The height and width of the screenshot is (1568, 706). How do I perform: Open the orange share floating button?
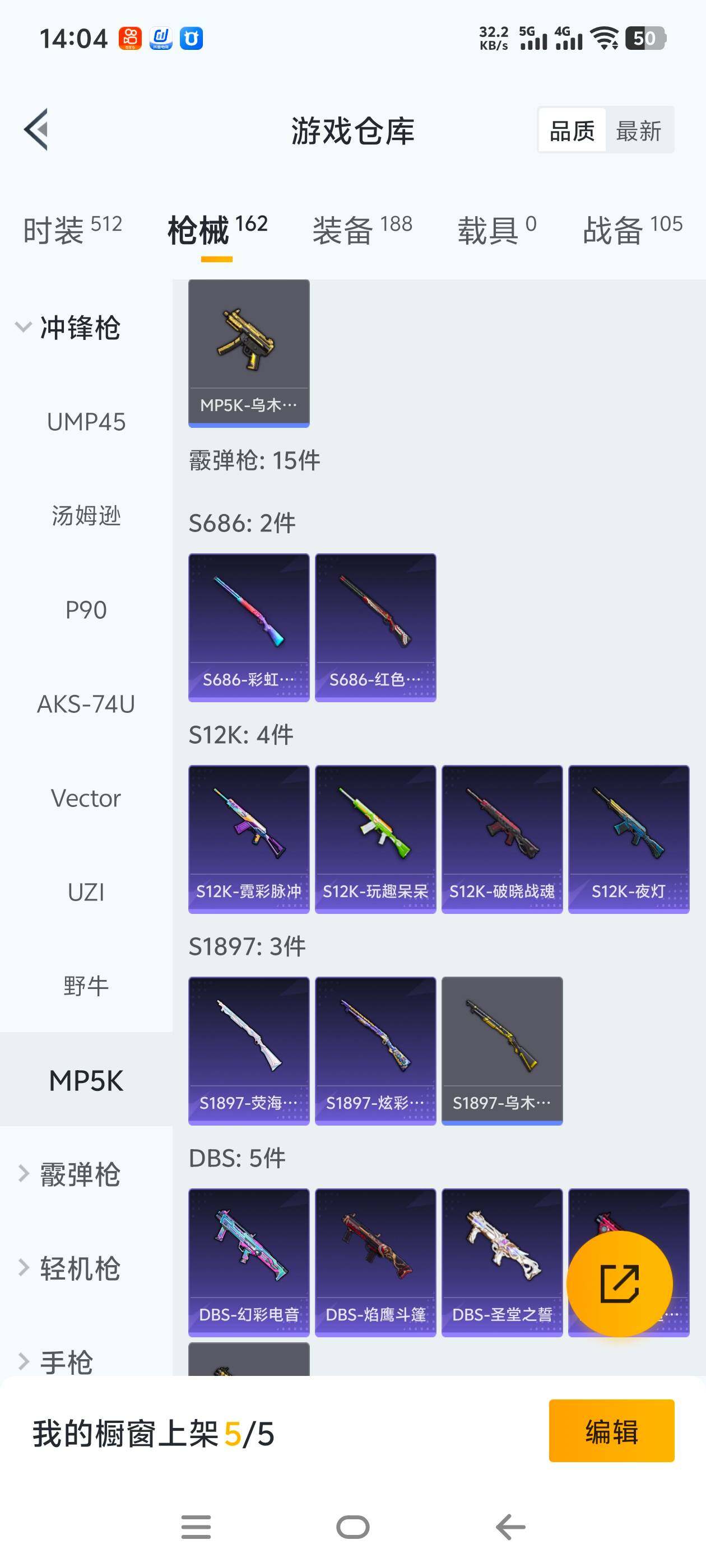coord(620,1283)
